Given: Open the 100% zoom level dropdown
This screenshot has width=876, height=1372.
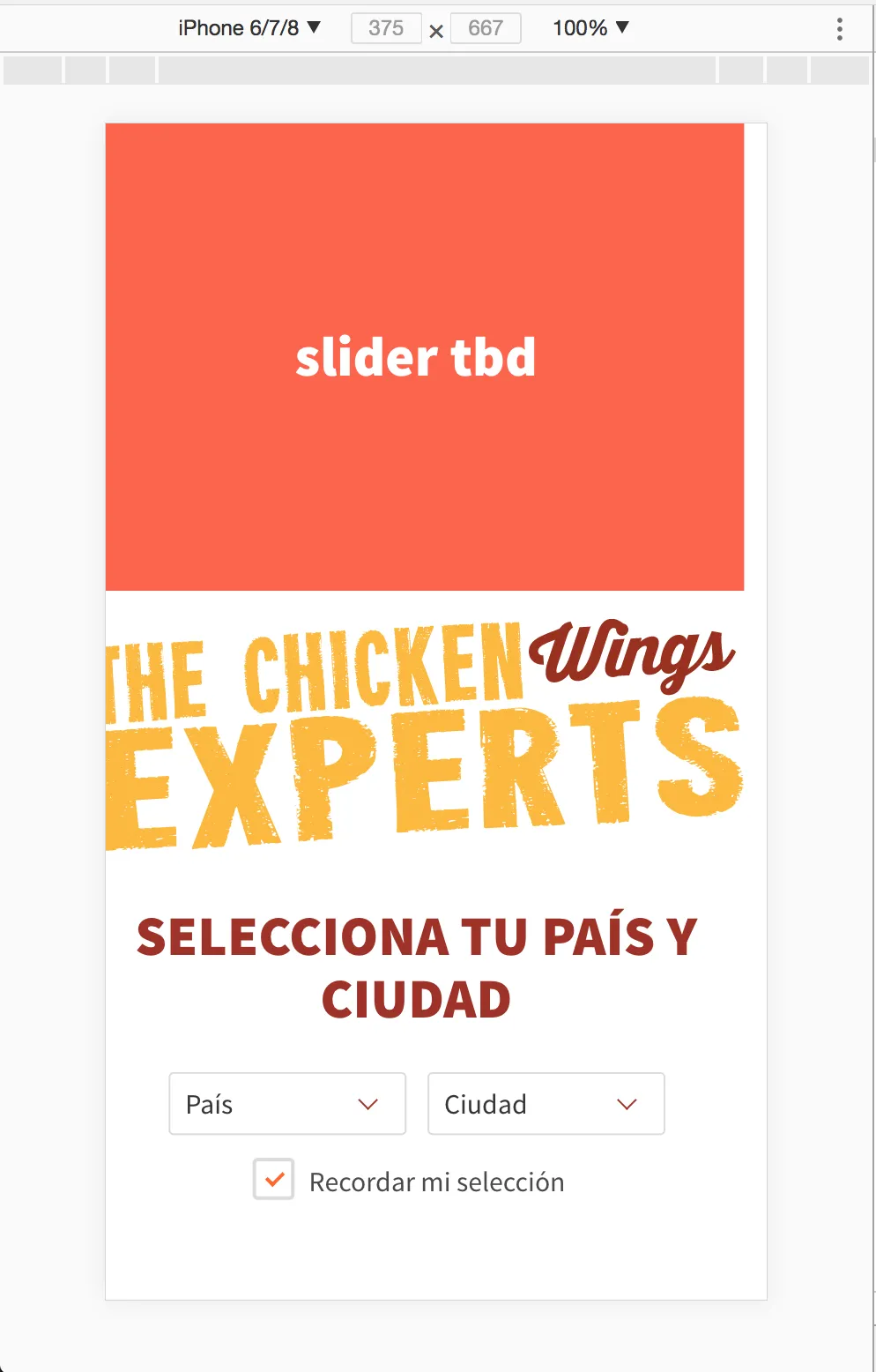Looking at the screenshot, I should tap(590, 28).
